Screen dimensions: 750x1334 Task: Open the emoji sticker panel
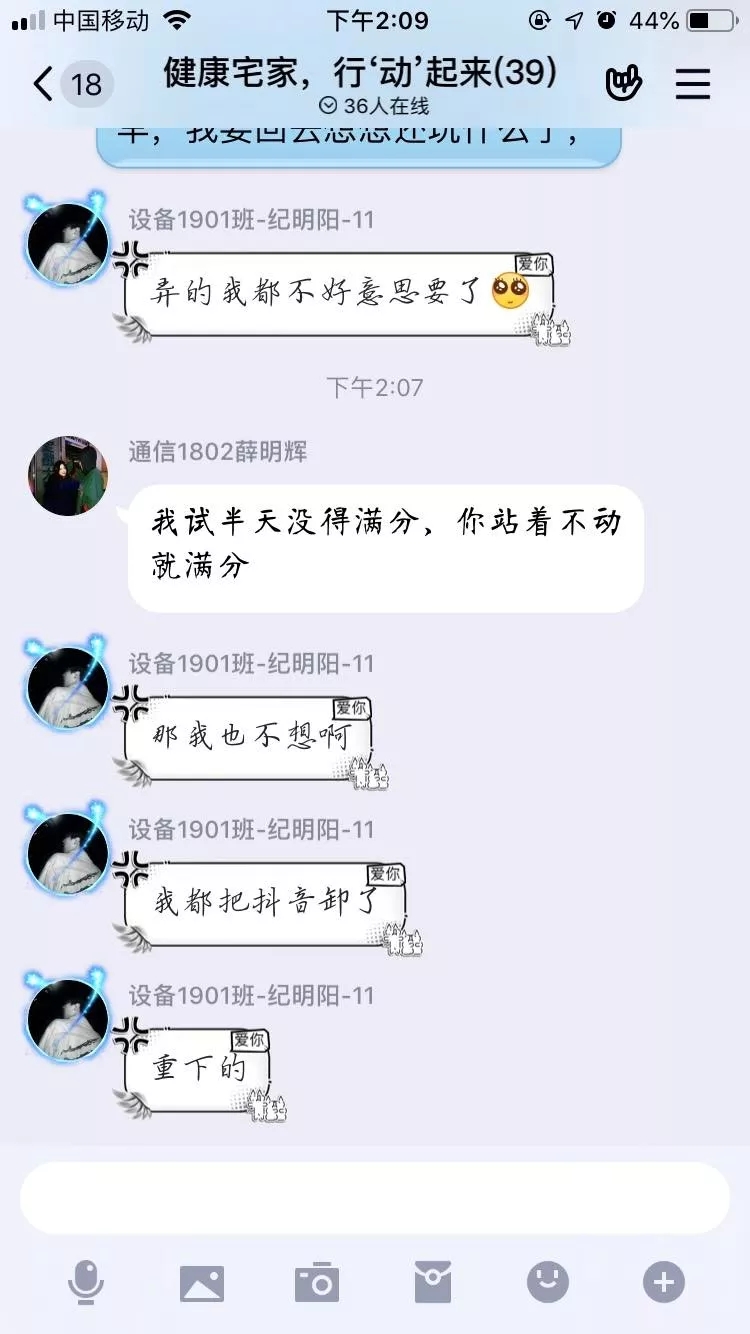click(x=548, y=1282)
